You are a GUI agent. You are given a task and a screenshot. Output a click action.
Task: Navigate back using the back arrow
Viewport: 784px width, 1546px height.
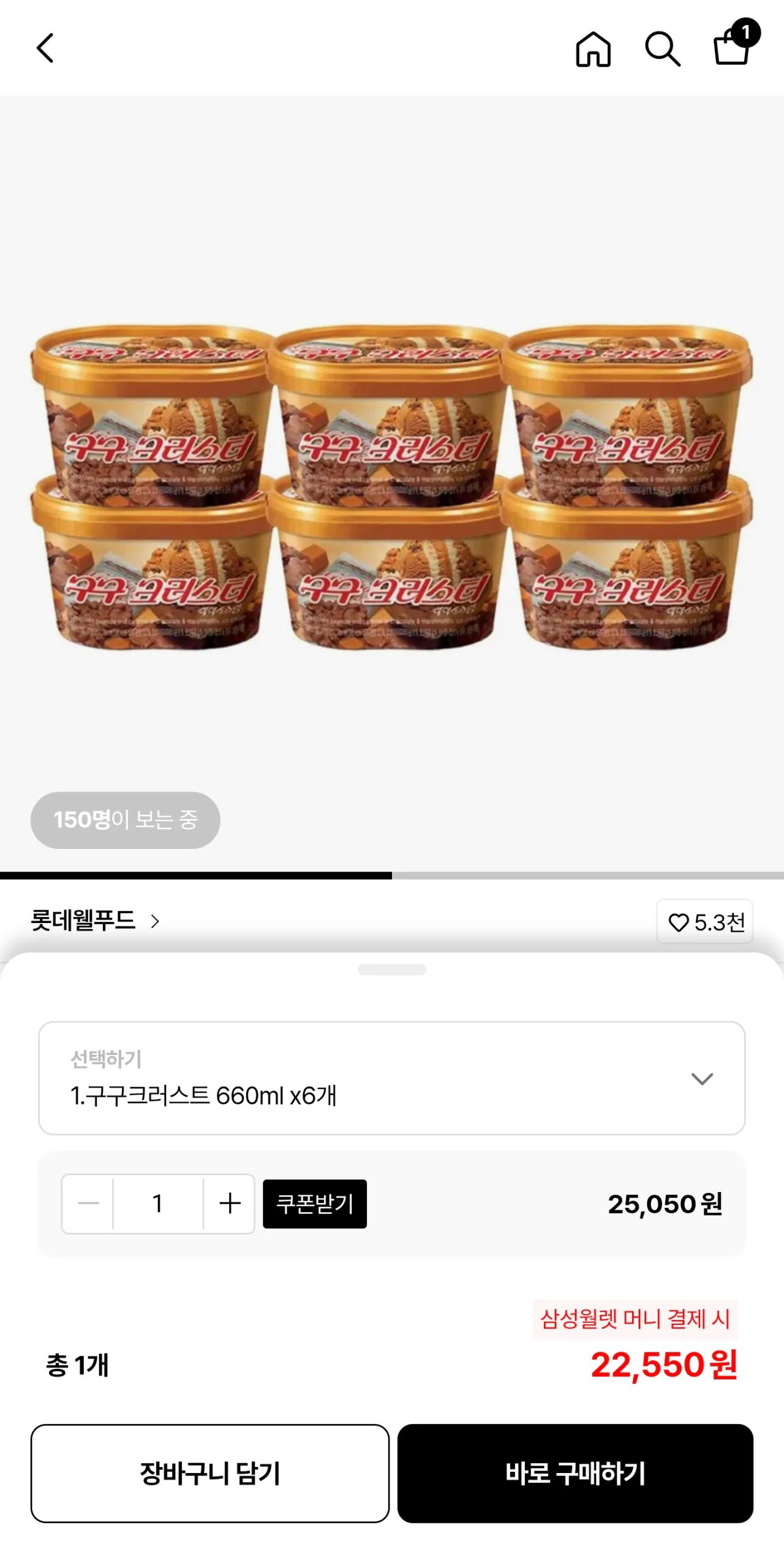(44, 50)
